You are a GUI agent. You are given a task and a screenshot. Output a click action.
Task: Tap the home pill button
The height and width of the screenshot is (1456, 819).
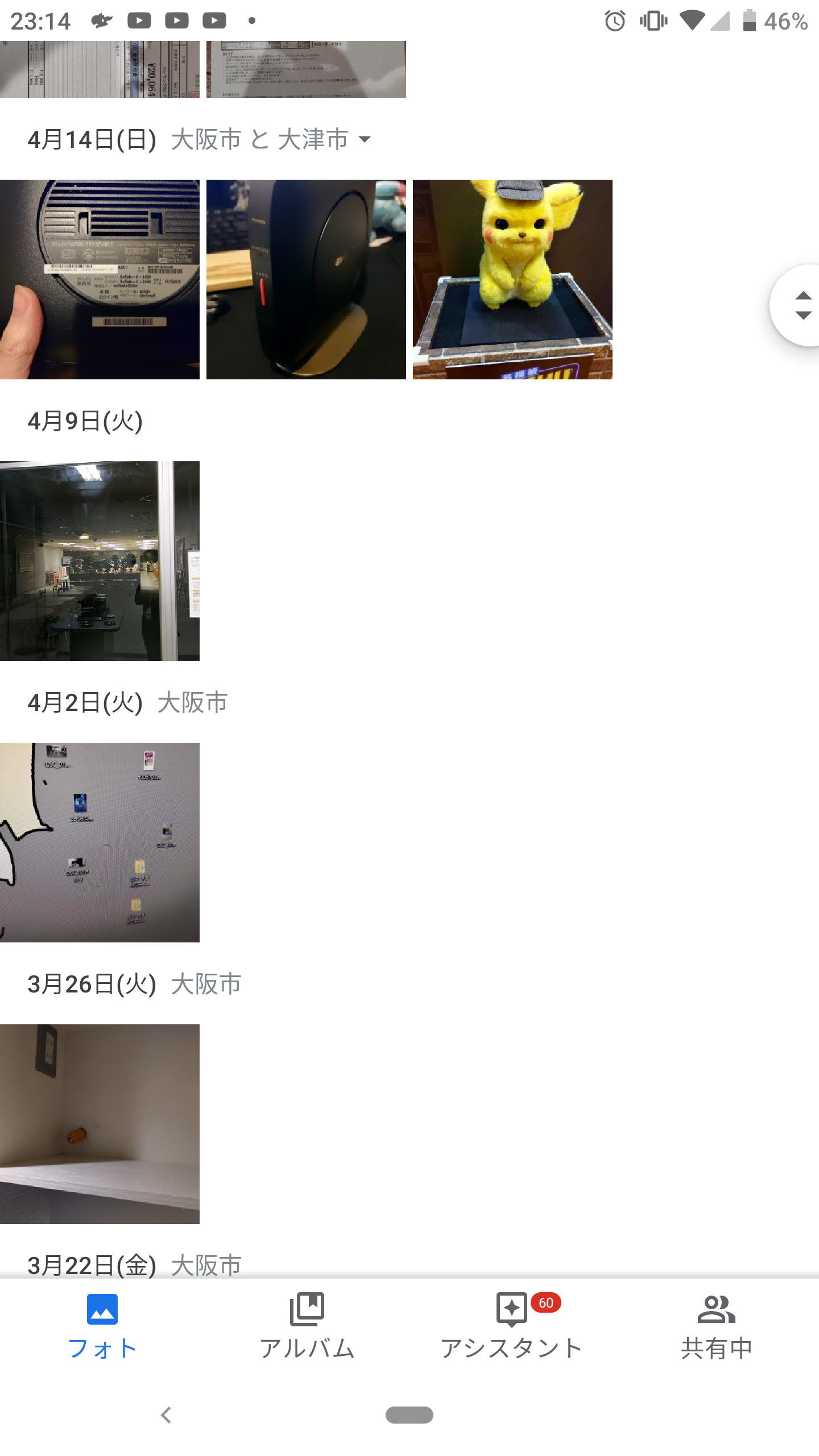tap(409, 1414)
